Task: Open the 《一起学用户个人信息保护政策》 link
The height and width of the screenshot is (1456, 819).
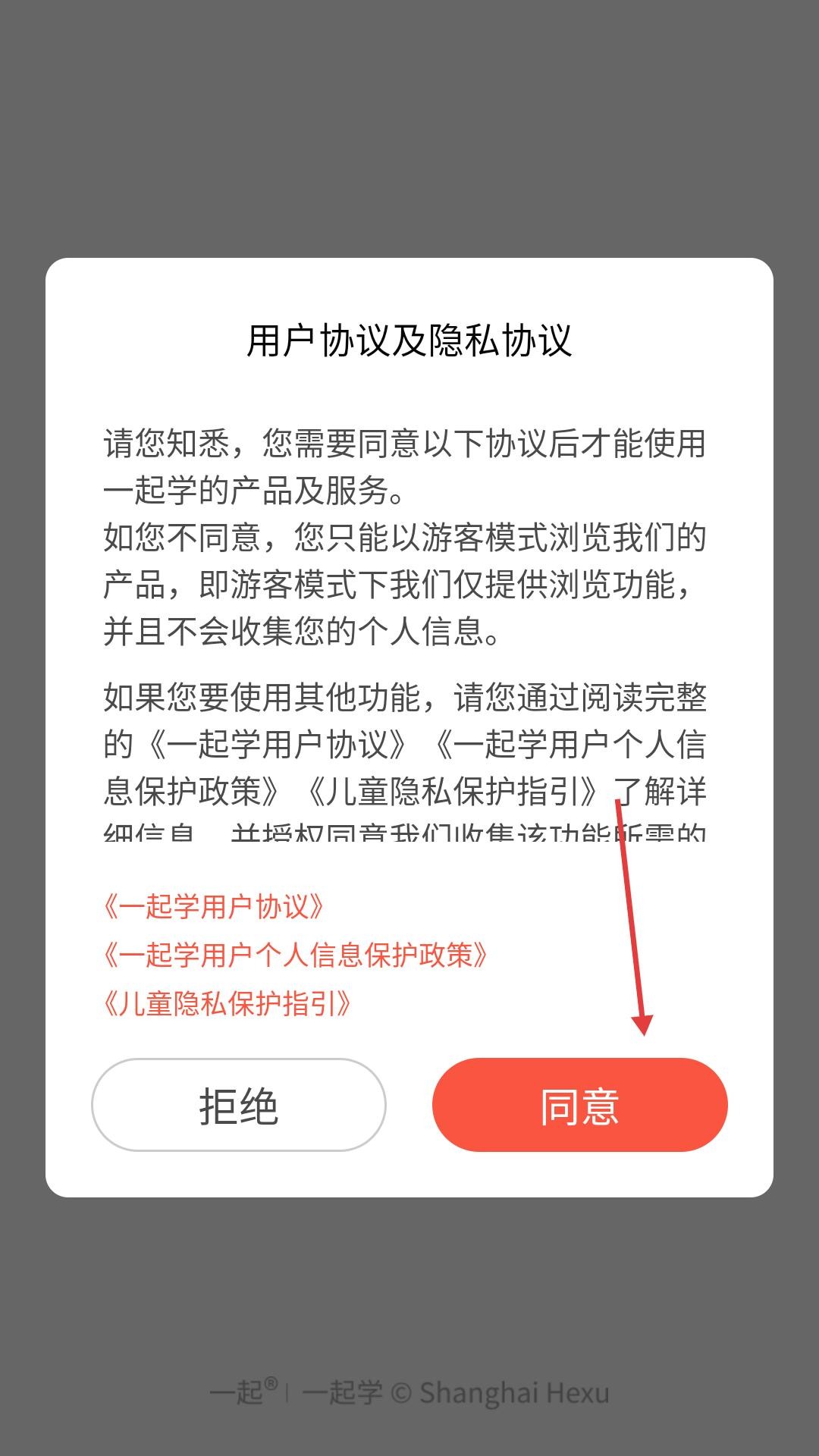Action: point(296,955)
